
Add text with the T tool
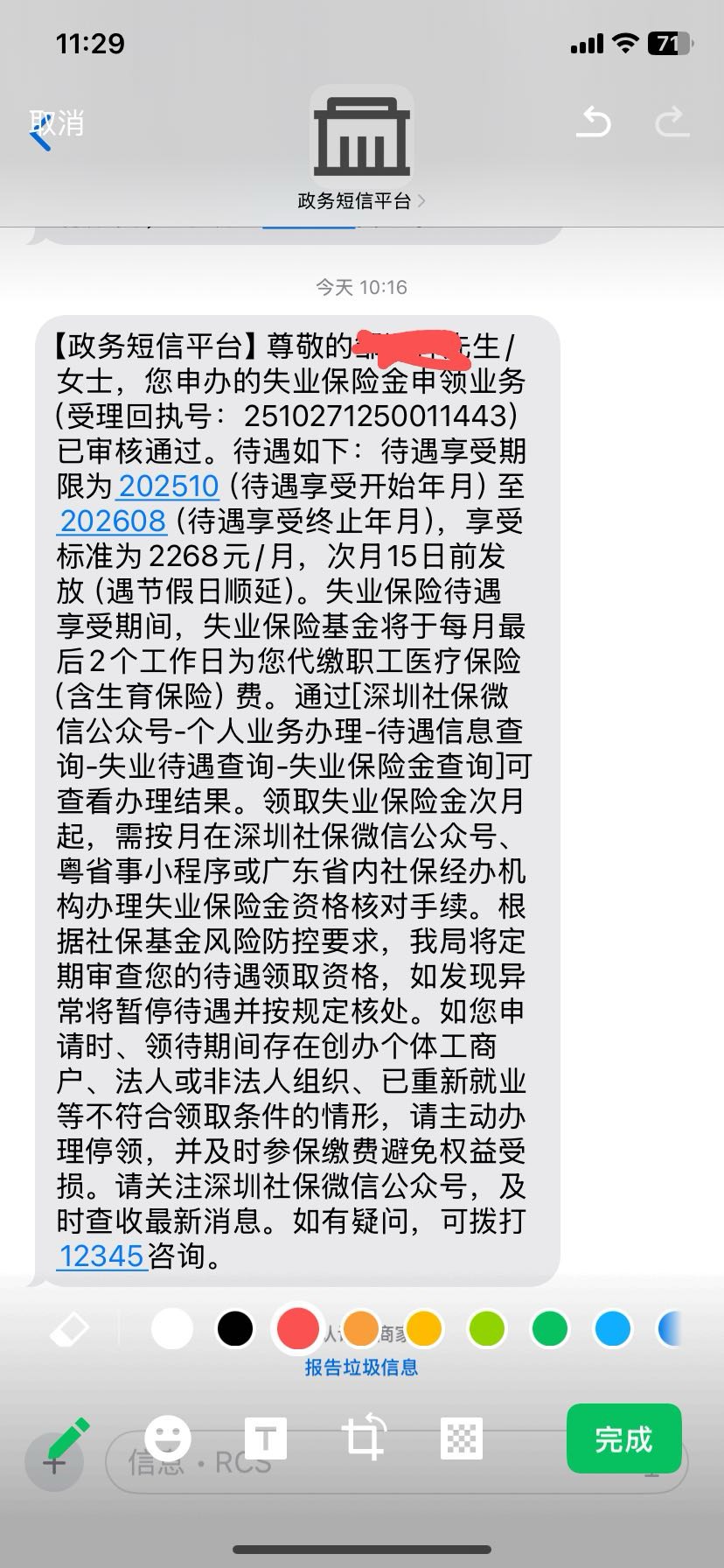point(266,1438)
